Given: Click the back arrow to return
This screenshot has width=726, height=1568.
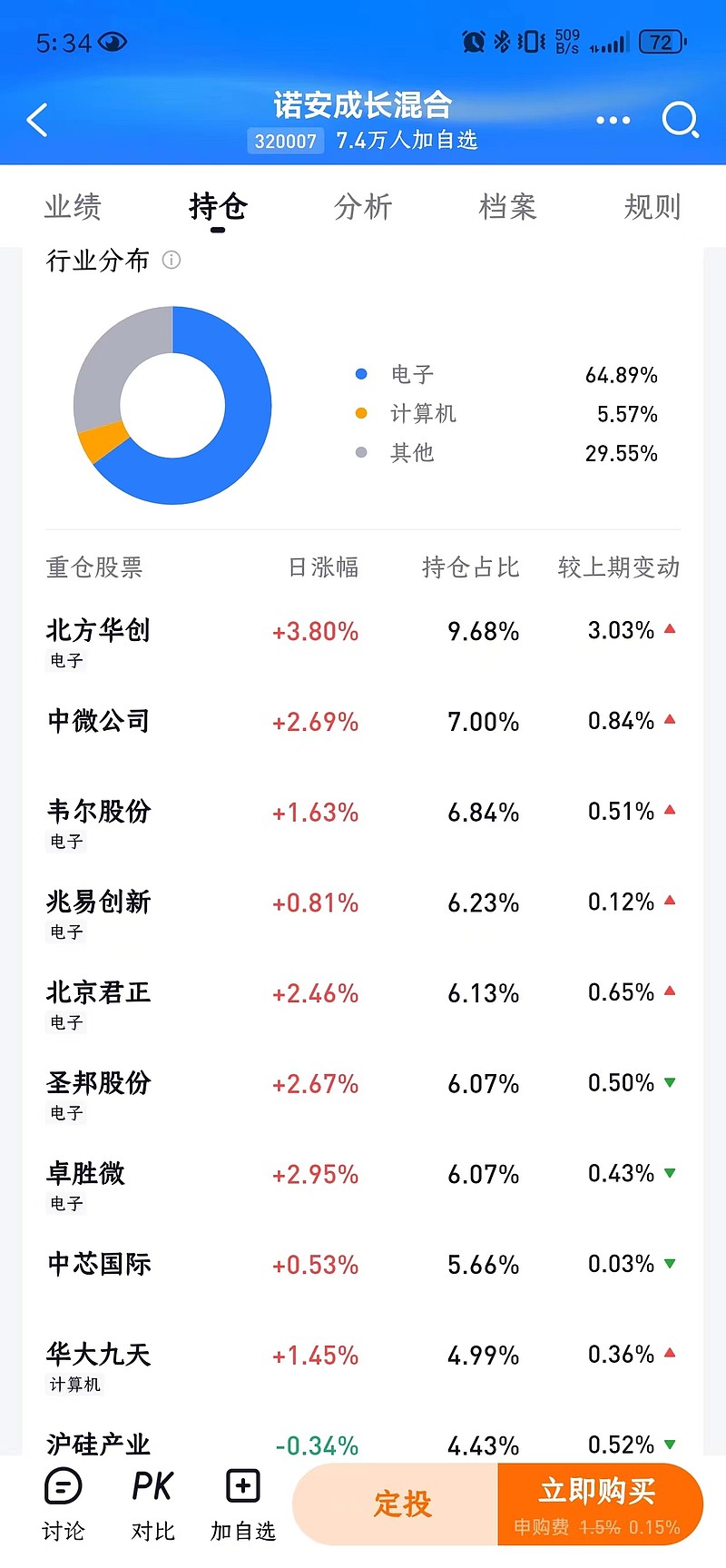Looking at the screenshot, I should [36, 120].
